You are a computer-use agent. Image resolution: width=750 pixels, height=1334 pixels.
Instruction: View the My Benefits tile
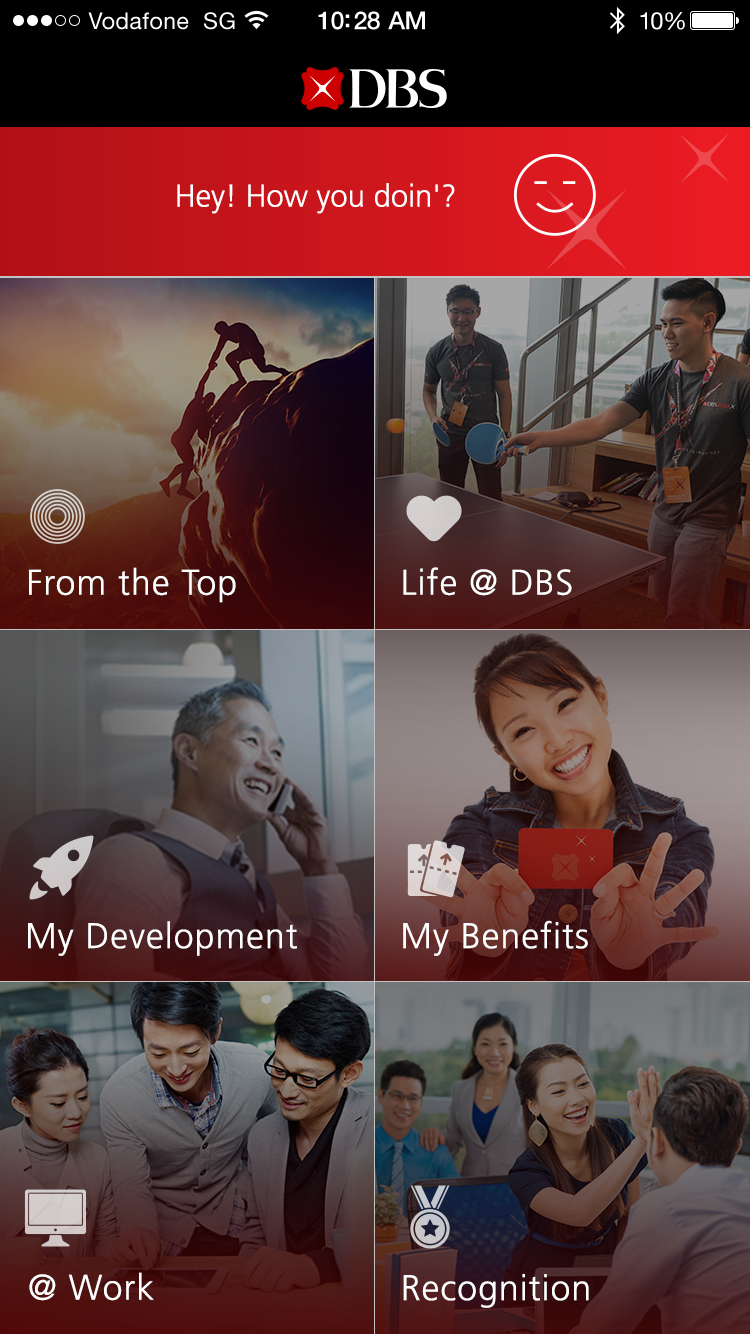[562, 805]
